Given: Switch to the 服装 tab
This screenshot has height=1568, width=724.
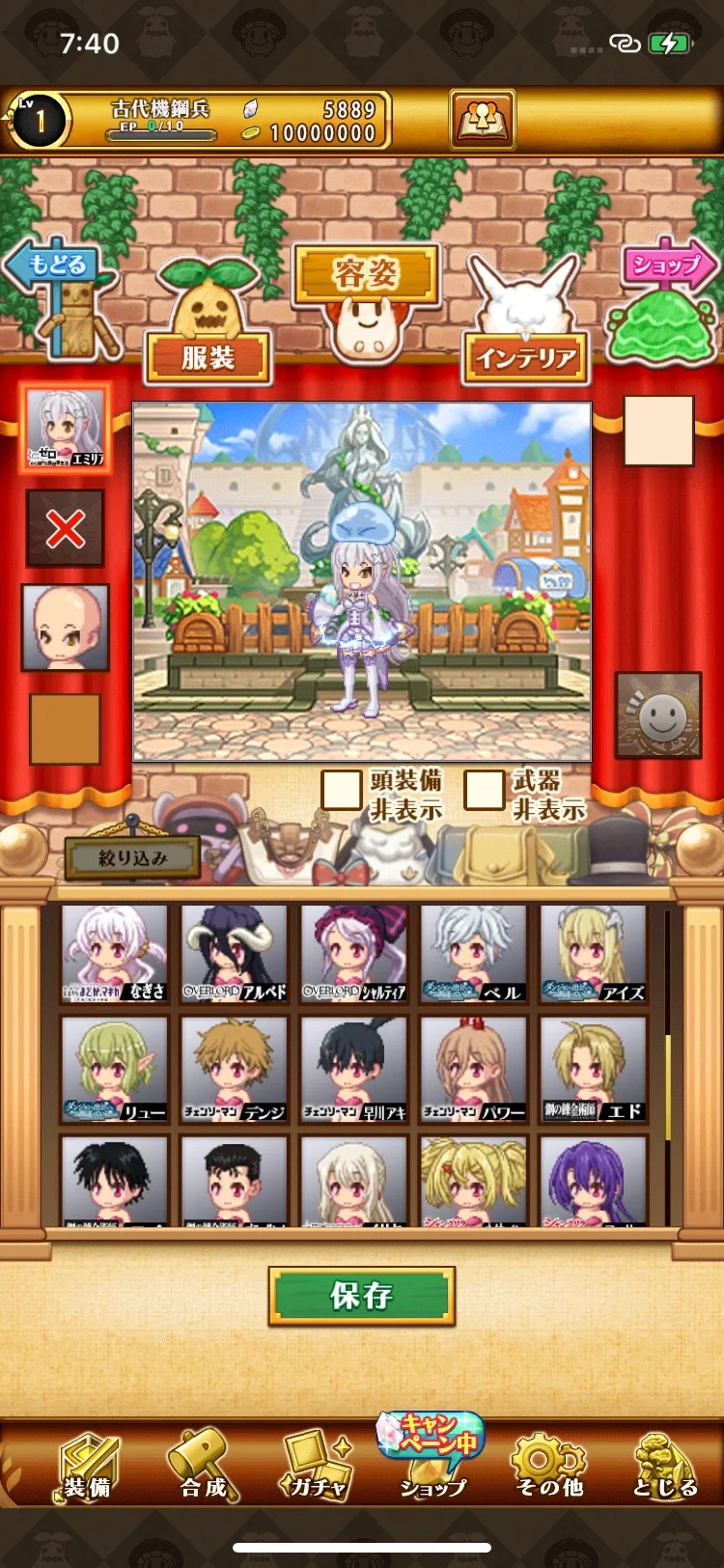Looking at the screenshot, I should (x=208, y=357).
